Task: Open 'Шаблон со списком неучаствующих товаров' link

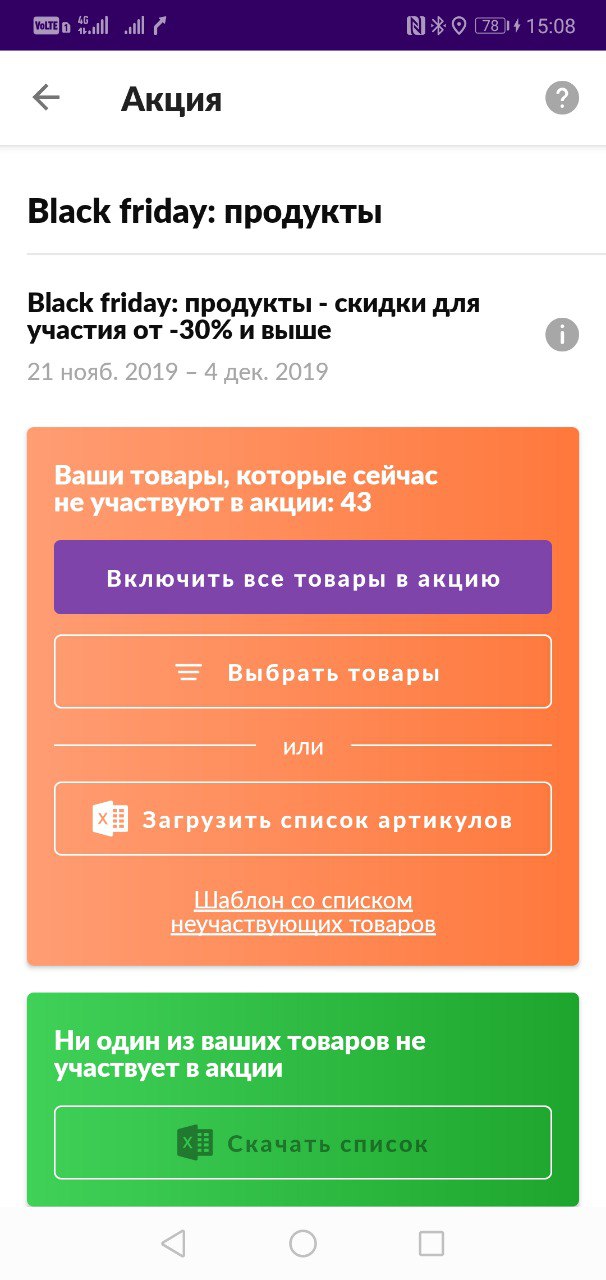Action: point(303,912)
